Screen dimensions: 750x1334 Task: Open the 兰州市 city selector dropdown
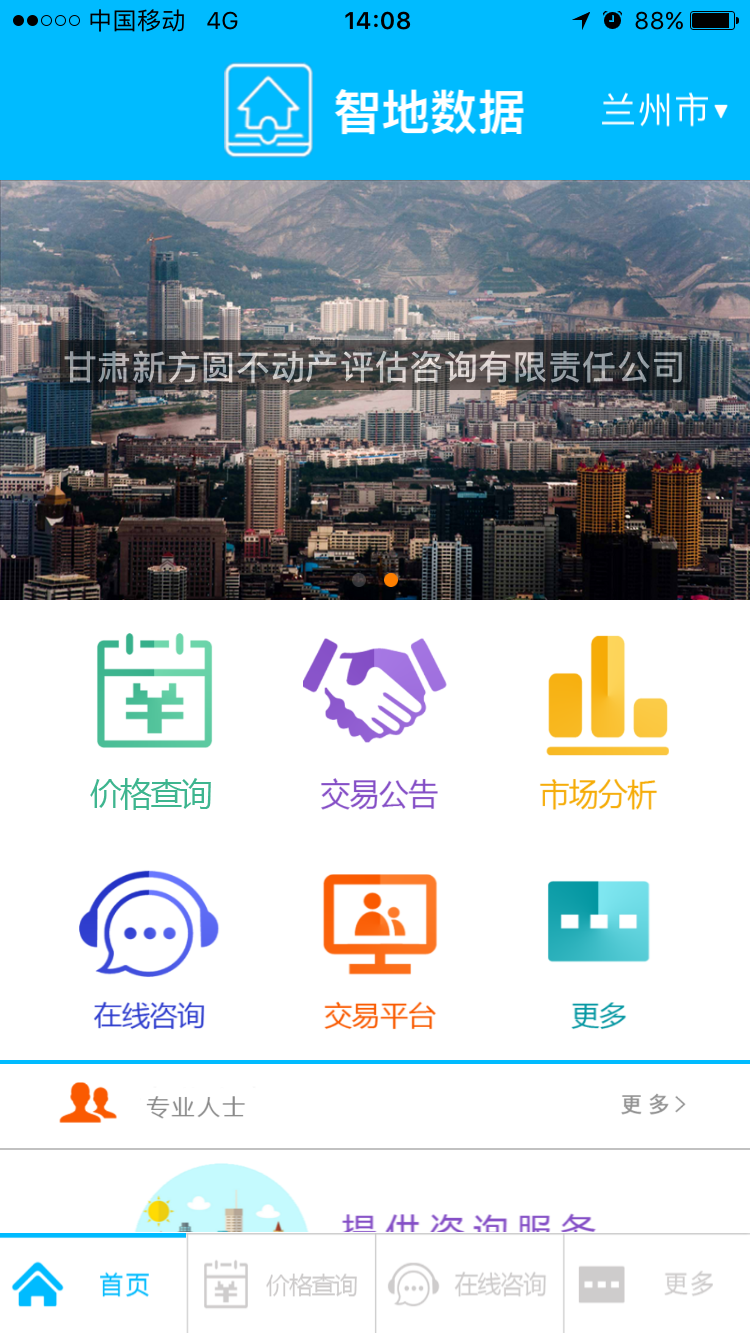662,110
